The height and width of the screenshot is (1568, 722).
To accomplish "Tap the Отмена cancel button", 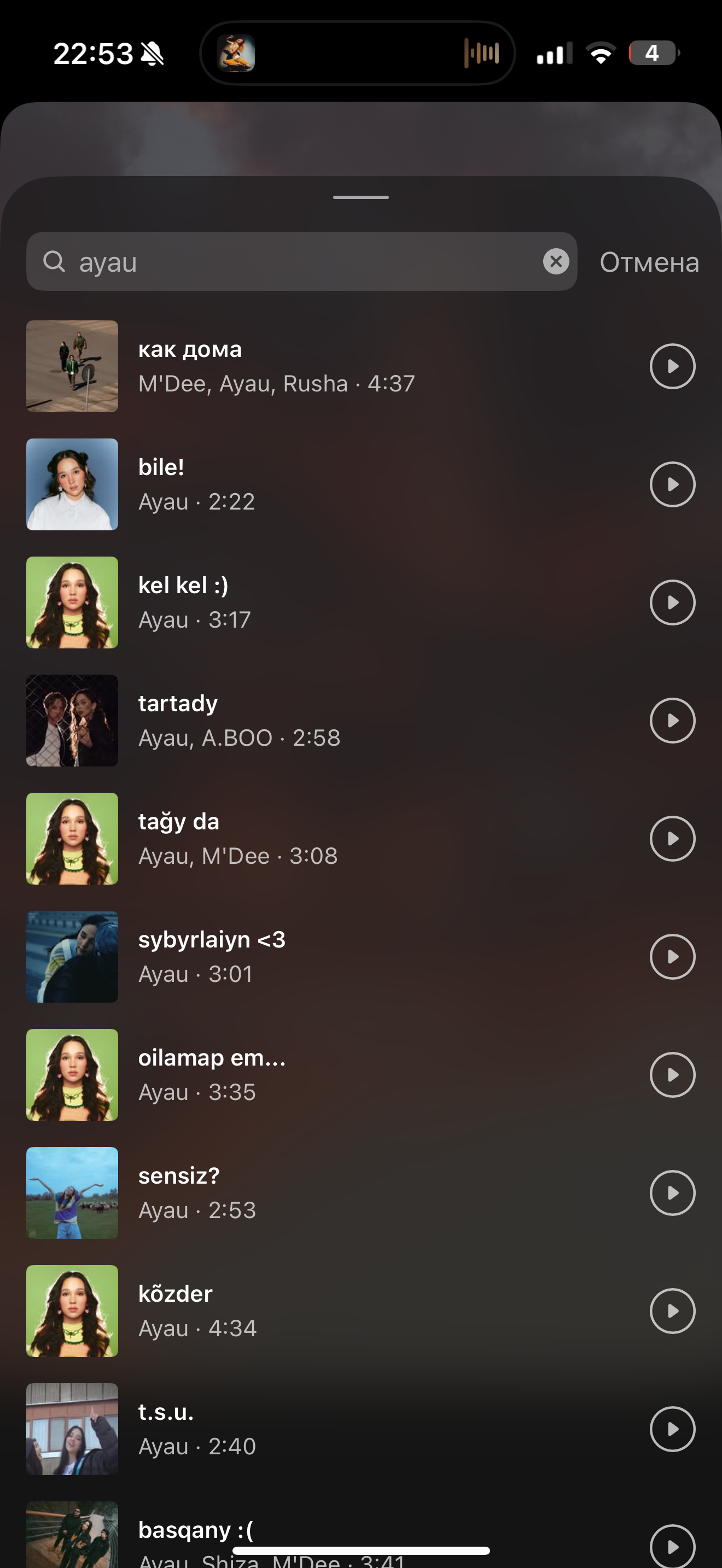I will point(649,262).
